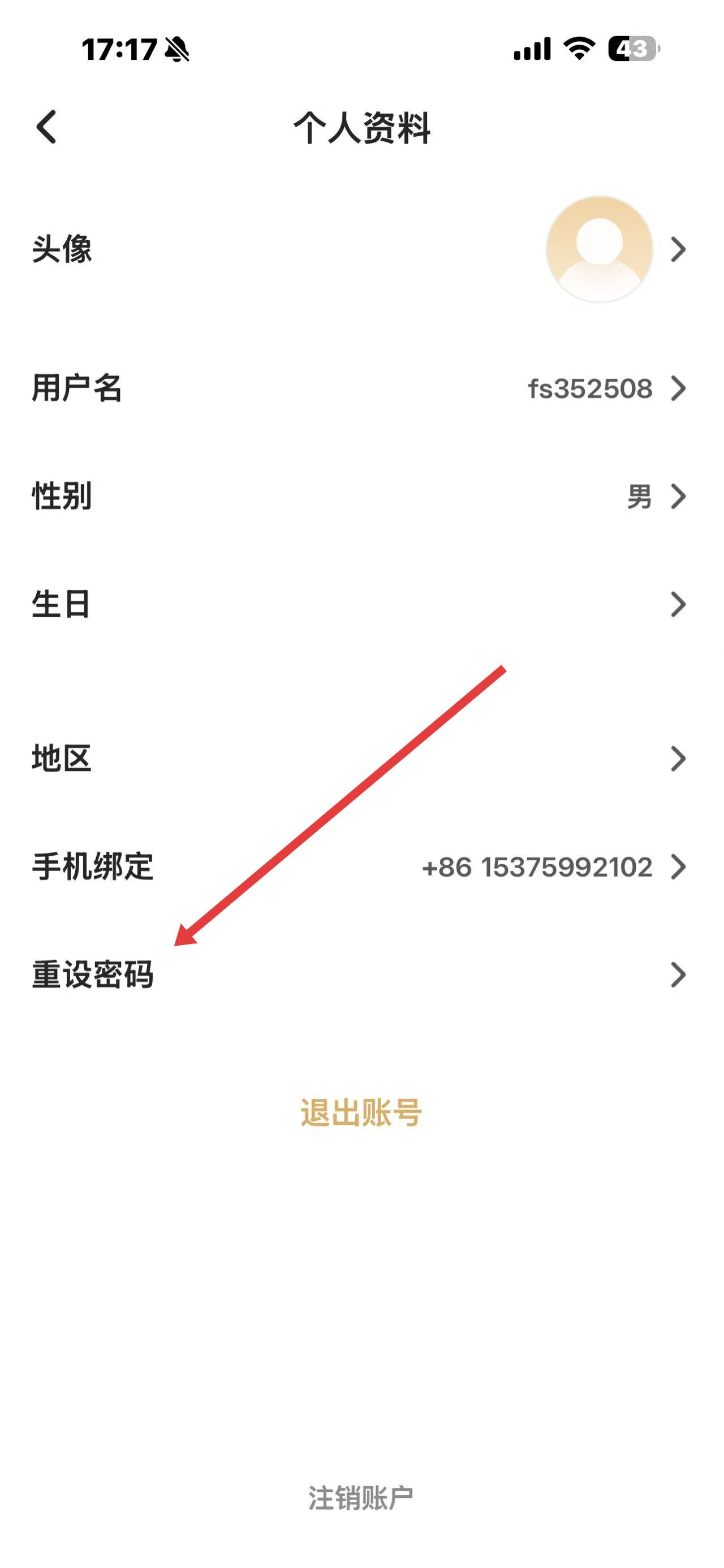Image resolution: width=724 pixels, height=1568 pixels.
Task: Open the 头像 avatar row
Action: coord(361,250)
